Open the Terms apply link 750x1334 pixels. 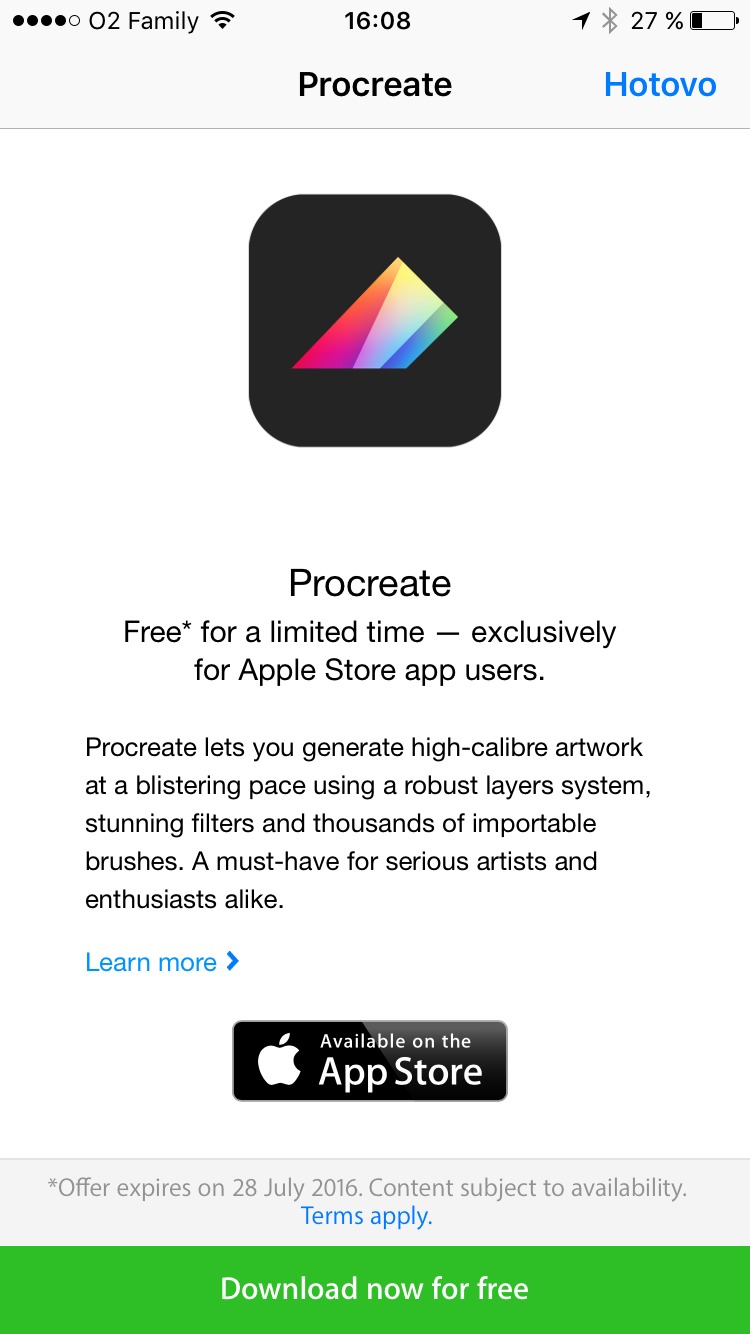click(366, 1216)
